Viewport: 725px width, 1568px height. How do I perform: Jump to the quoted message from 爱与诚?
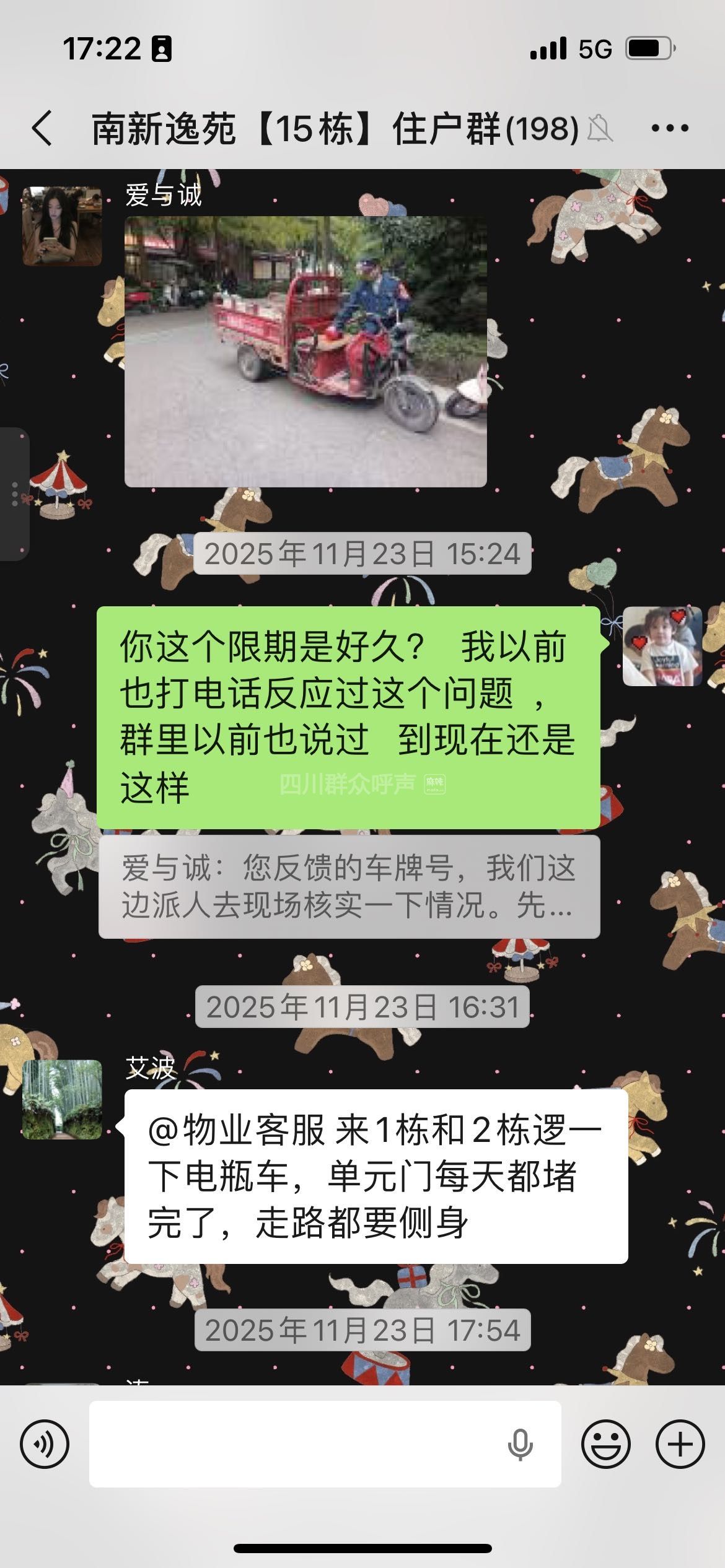click(349, 887)
